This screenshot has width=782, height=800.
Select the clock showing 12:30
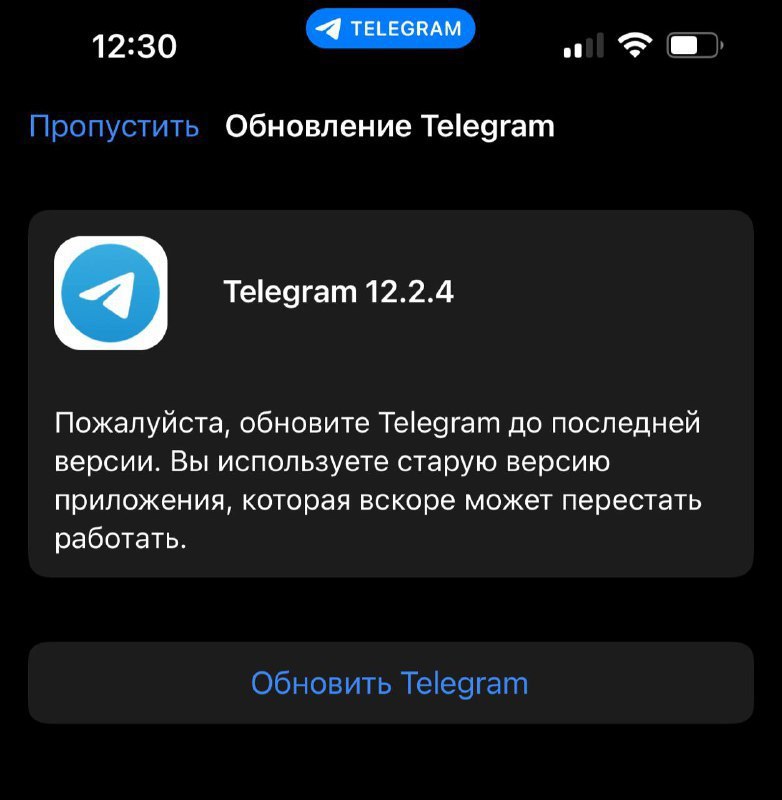pos(133,45)
